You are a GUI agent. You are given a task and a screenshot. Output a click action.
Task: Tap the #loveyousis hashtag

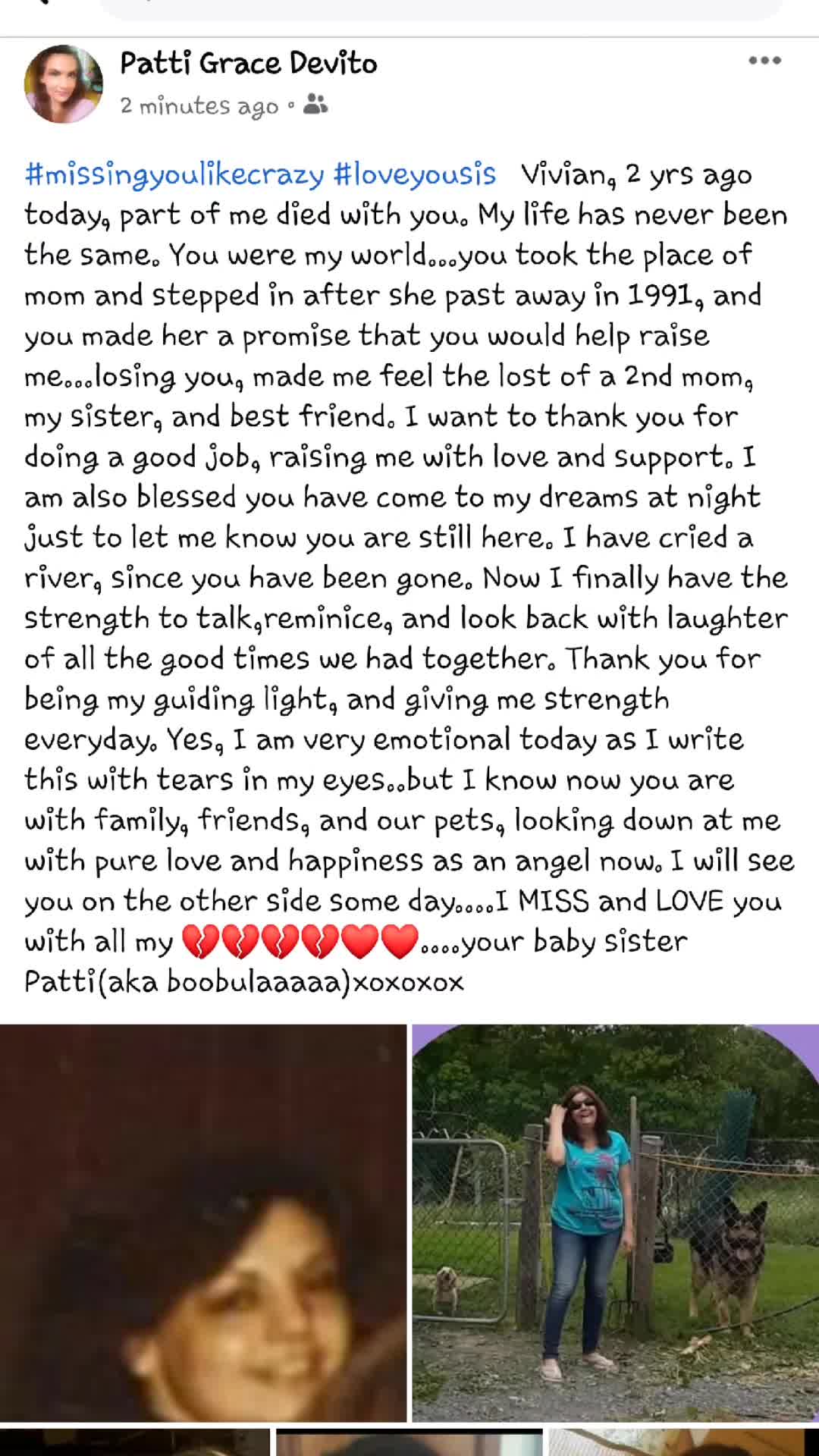pos(414,174)
